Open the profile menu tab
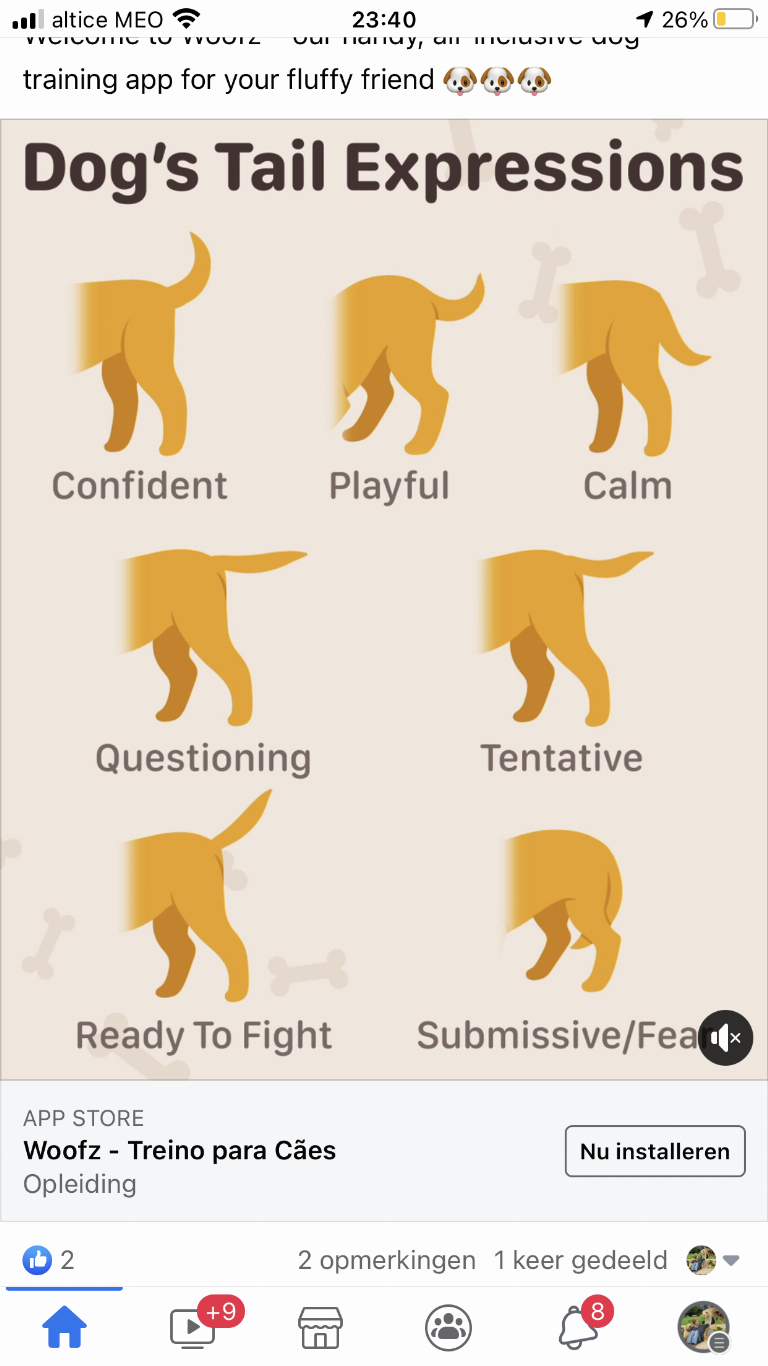The width and height of the screenshot is (768, 1366). (x=704, y=1327)
